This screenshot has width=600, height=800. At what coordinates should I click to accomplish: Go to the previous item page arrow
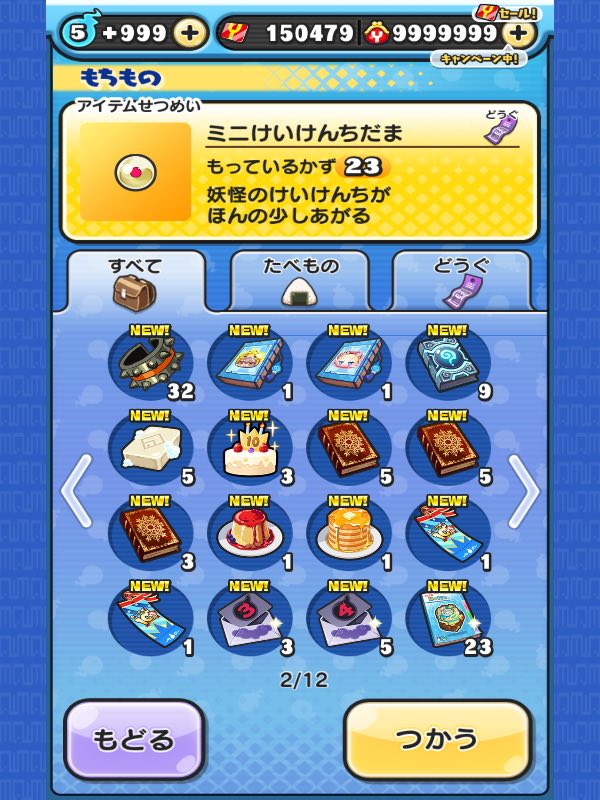[77, 491]
